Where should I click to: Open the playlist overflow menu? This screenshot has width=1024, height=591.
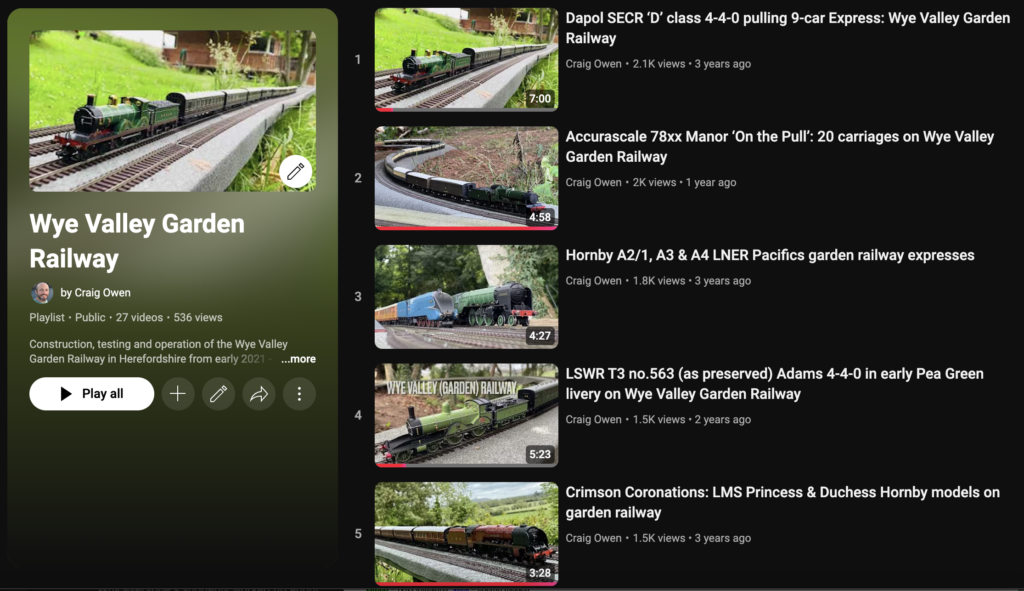pyautogui.click(x=299, y=394)
